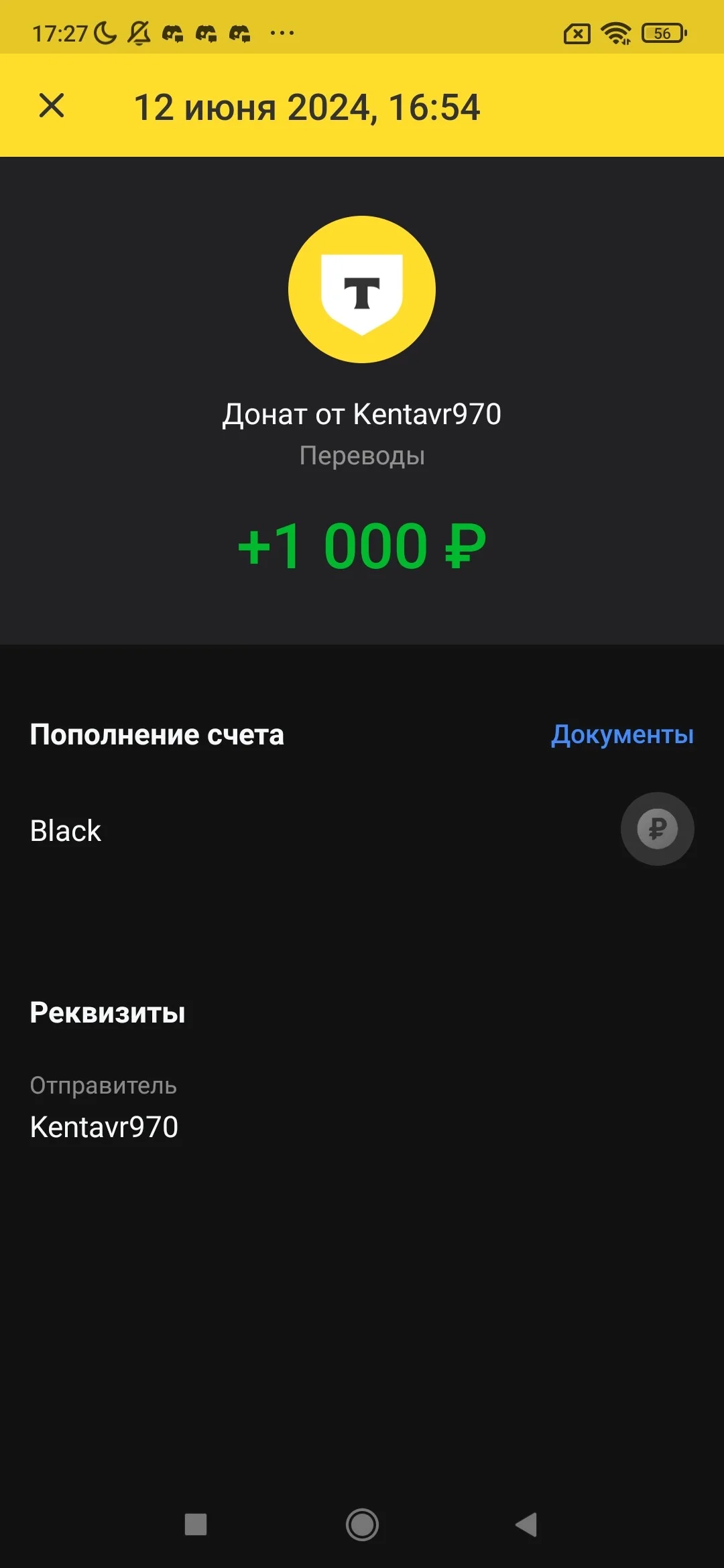
Task: Open the Документы link
Action: click(622, 735)
